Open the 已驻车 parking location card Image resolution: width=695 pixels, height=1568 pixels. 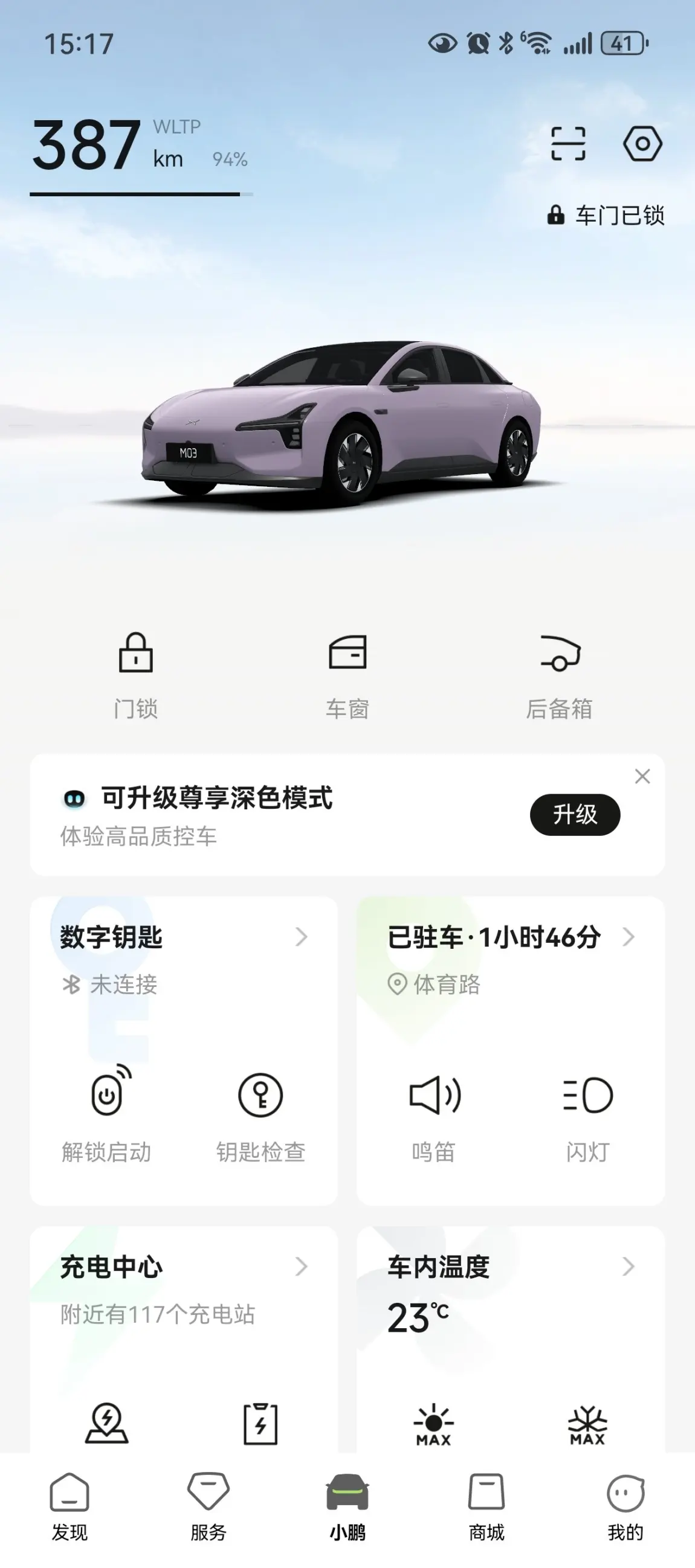click(511, 937)
